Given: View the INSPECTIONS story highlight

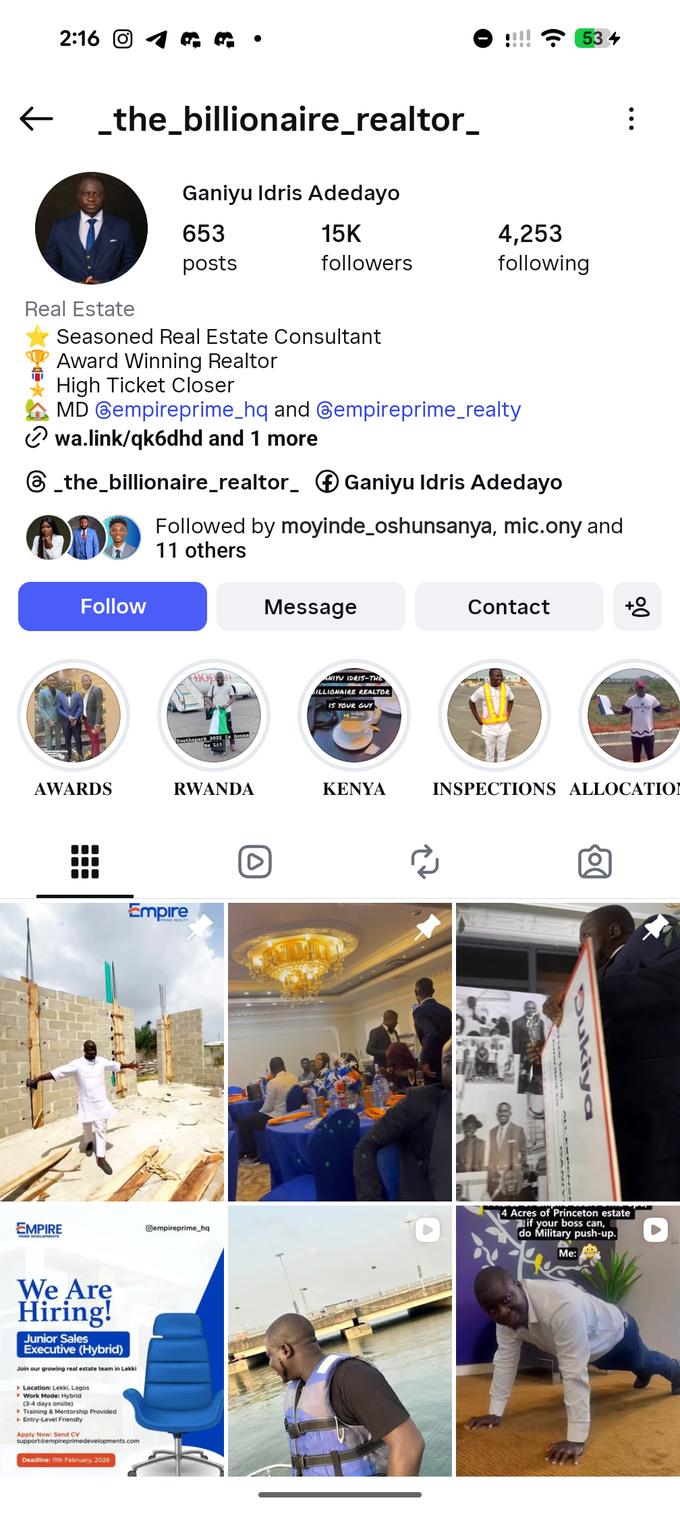Looking at the screenshot, I should click(x=494, y=716).
